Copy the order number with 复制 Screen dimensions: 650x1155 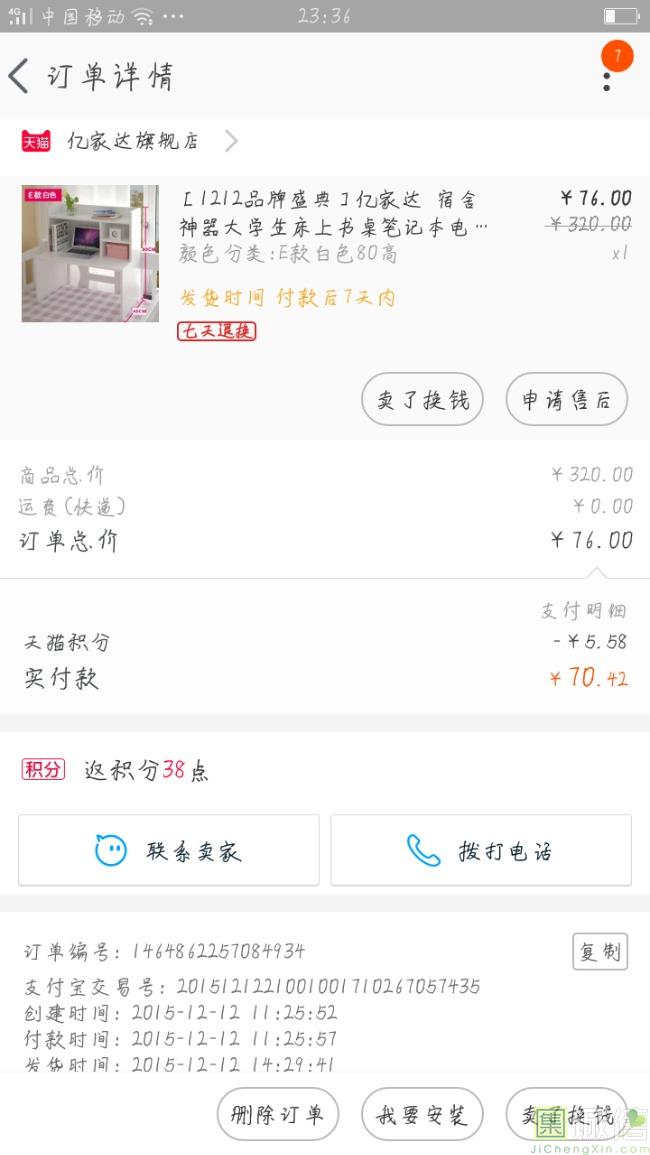pos(599,951)
